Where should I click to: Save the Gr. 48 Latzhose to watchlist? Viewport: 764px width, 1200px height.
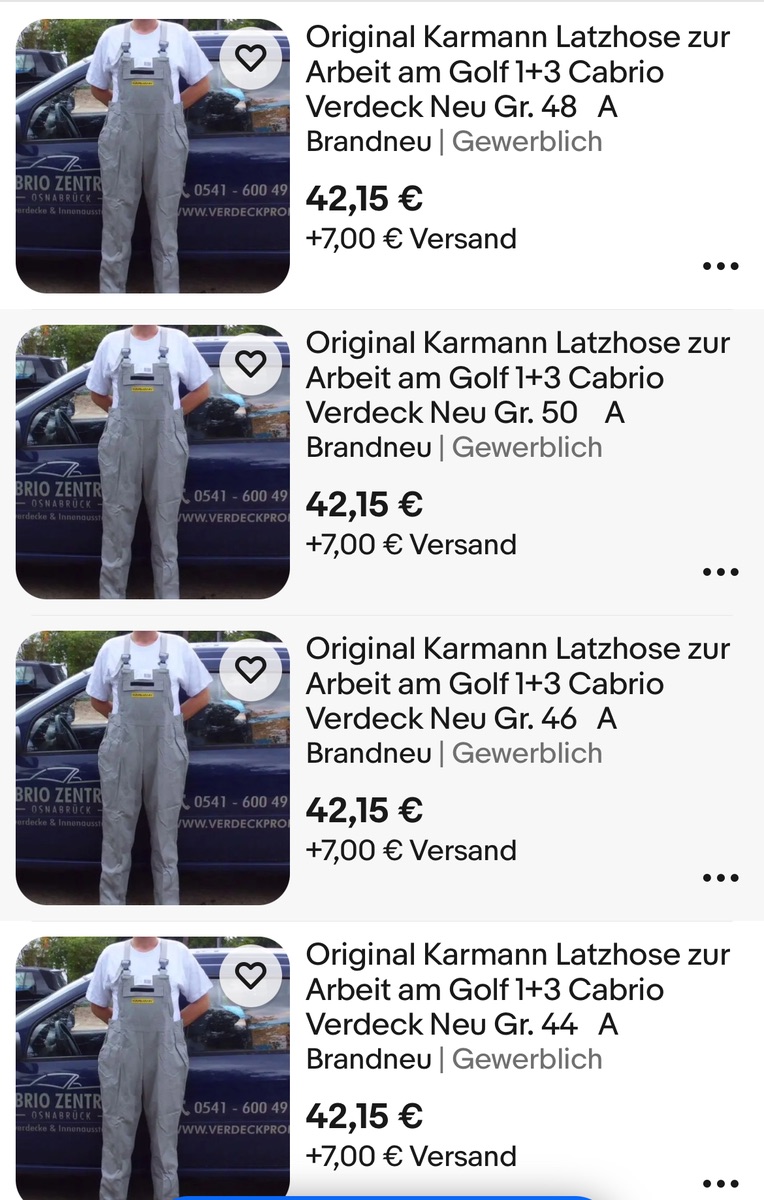[250, 58]
